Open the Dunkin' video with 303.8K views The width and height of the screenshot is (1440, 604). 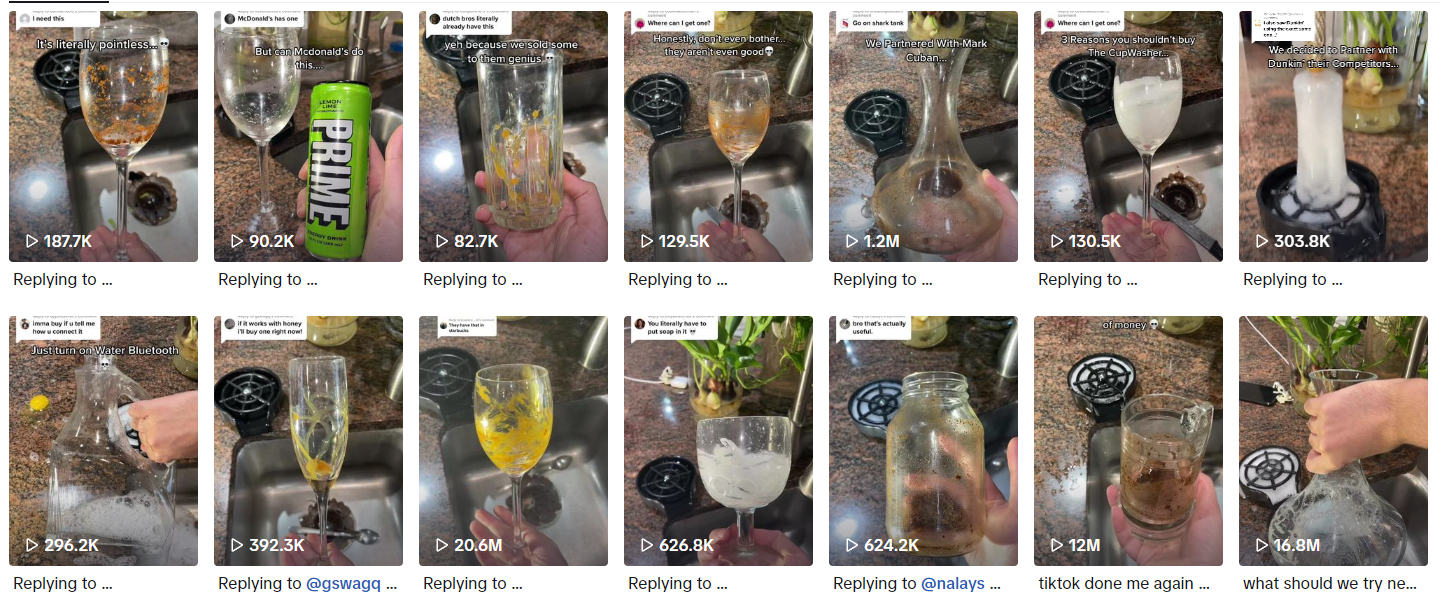(1333, 137)
